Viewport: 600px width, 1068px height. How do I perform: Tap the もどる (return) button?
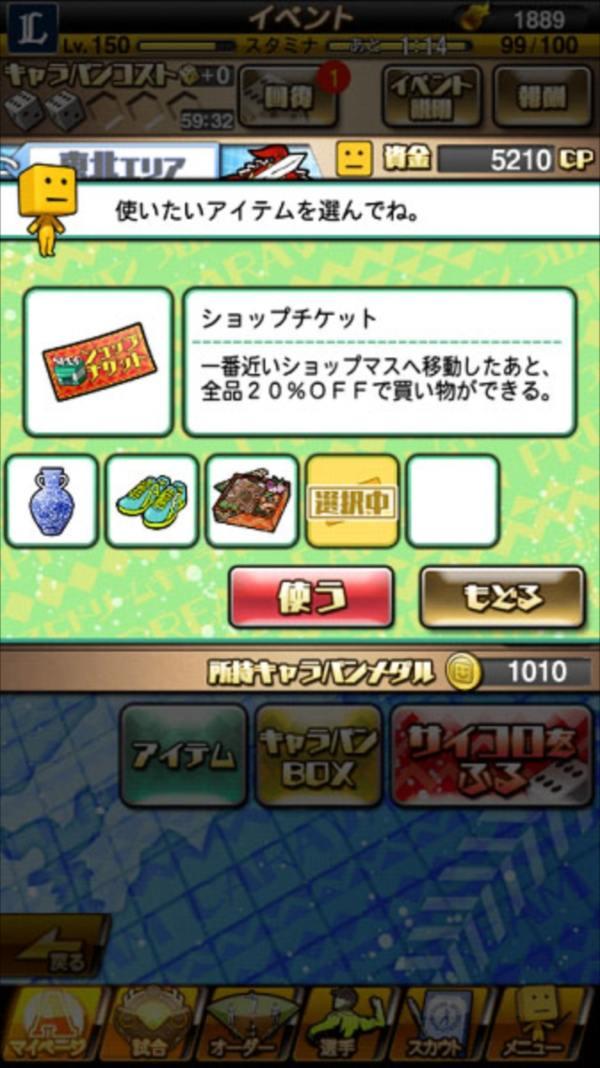coord(502,597)
